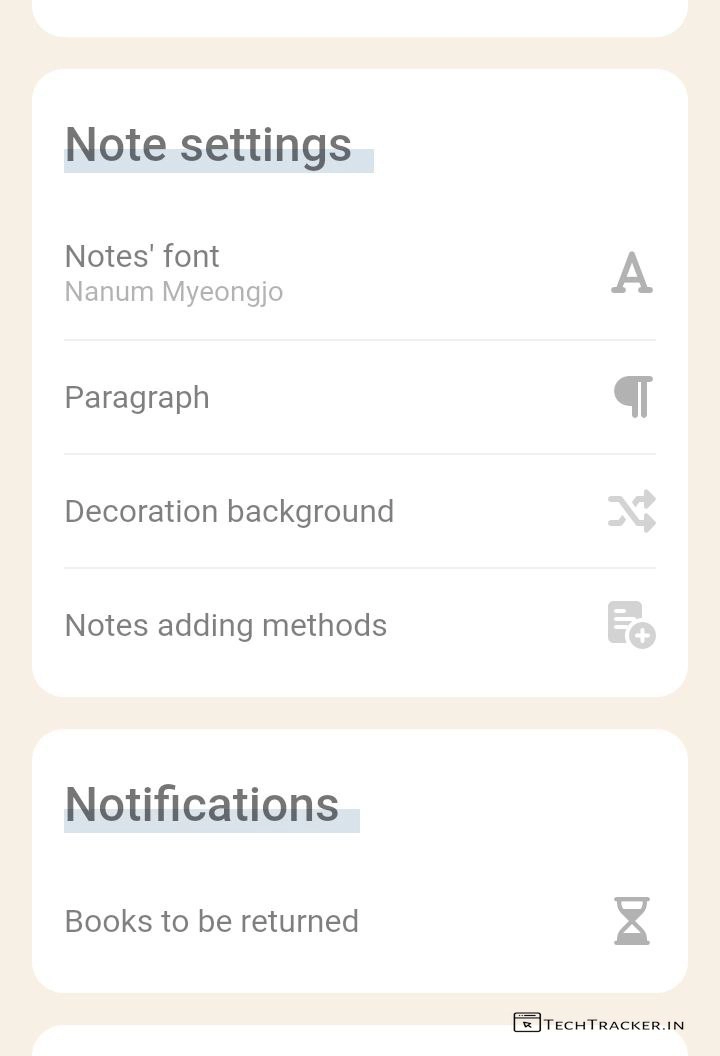Open the Notes' font setting
720x1056 pixels.
tap(359, 273)
